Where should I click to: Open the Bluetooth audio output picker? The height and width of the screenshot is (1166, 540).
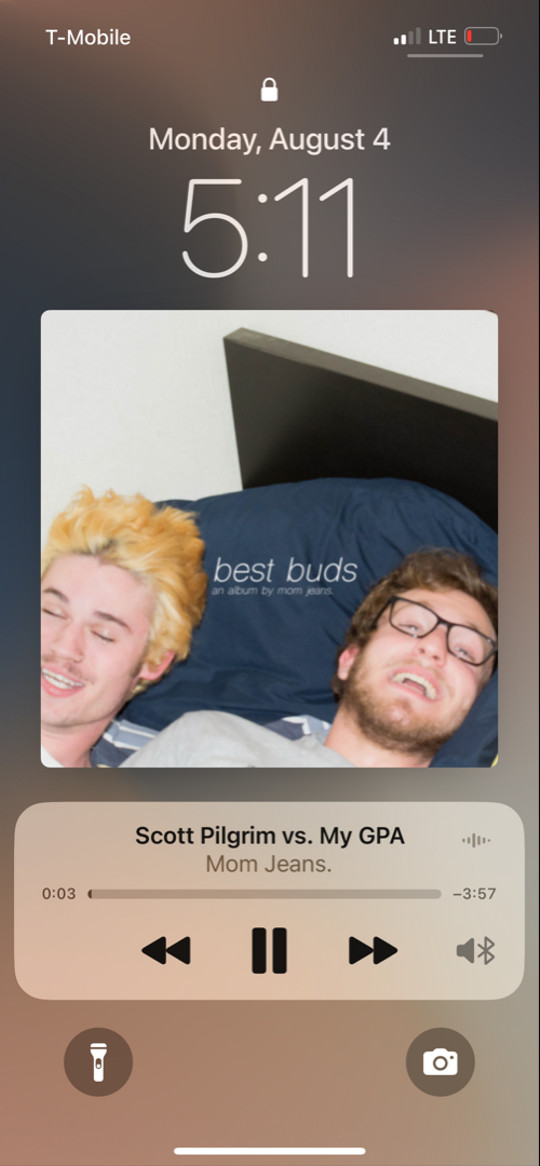pos(476,950)
